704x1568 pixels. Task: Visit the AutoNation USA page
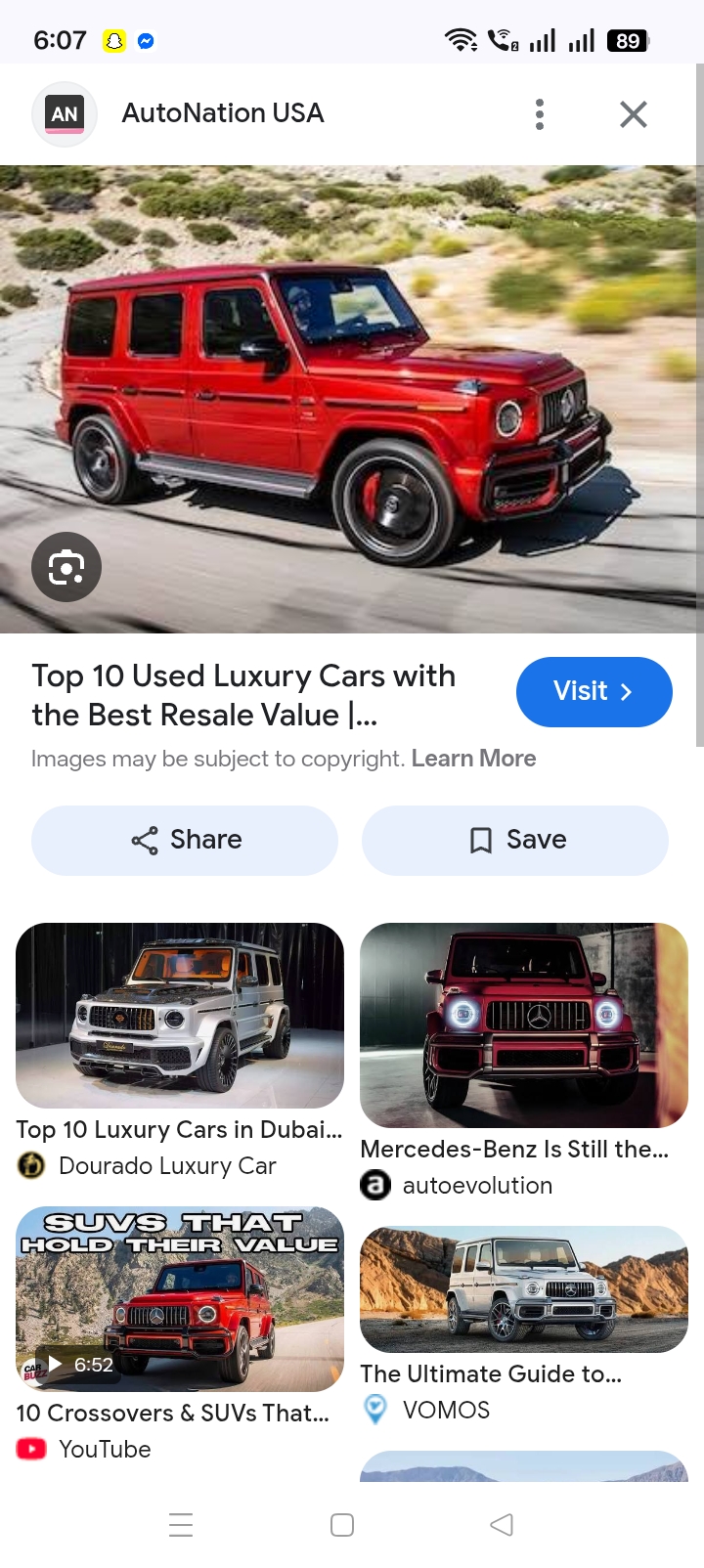tap(594, 691)
